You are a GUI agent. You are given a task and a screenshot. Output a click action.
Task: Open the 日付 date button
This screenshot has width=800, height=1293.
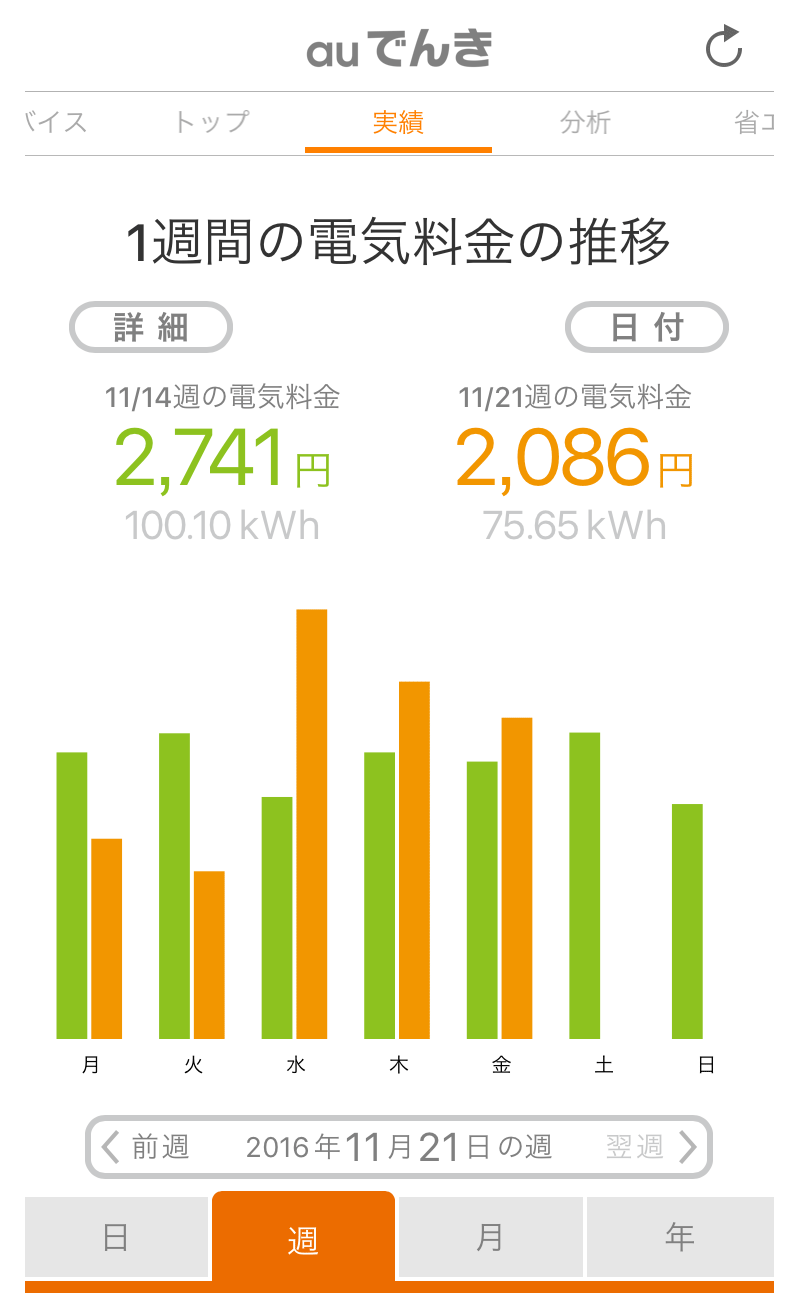[x=647, y=327]
